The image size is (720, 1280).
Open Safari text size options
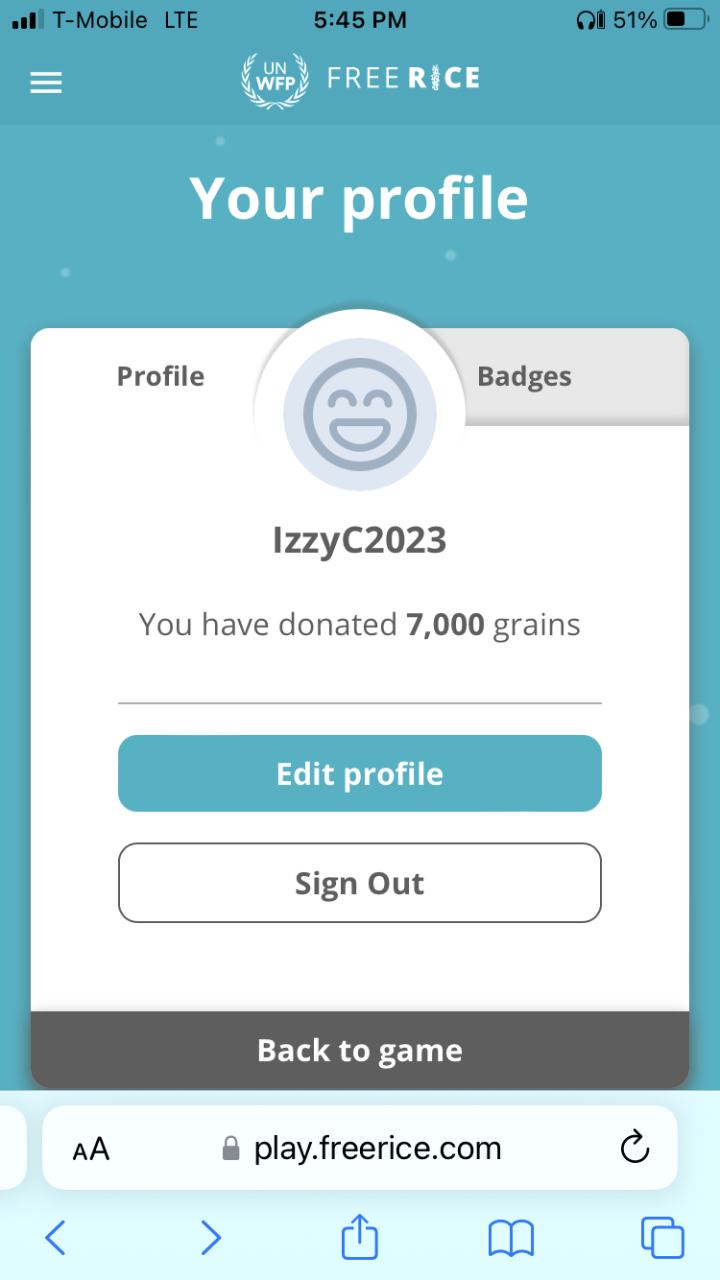(x=91, y=1149)
